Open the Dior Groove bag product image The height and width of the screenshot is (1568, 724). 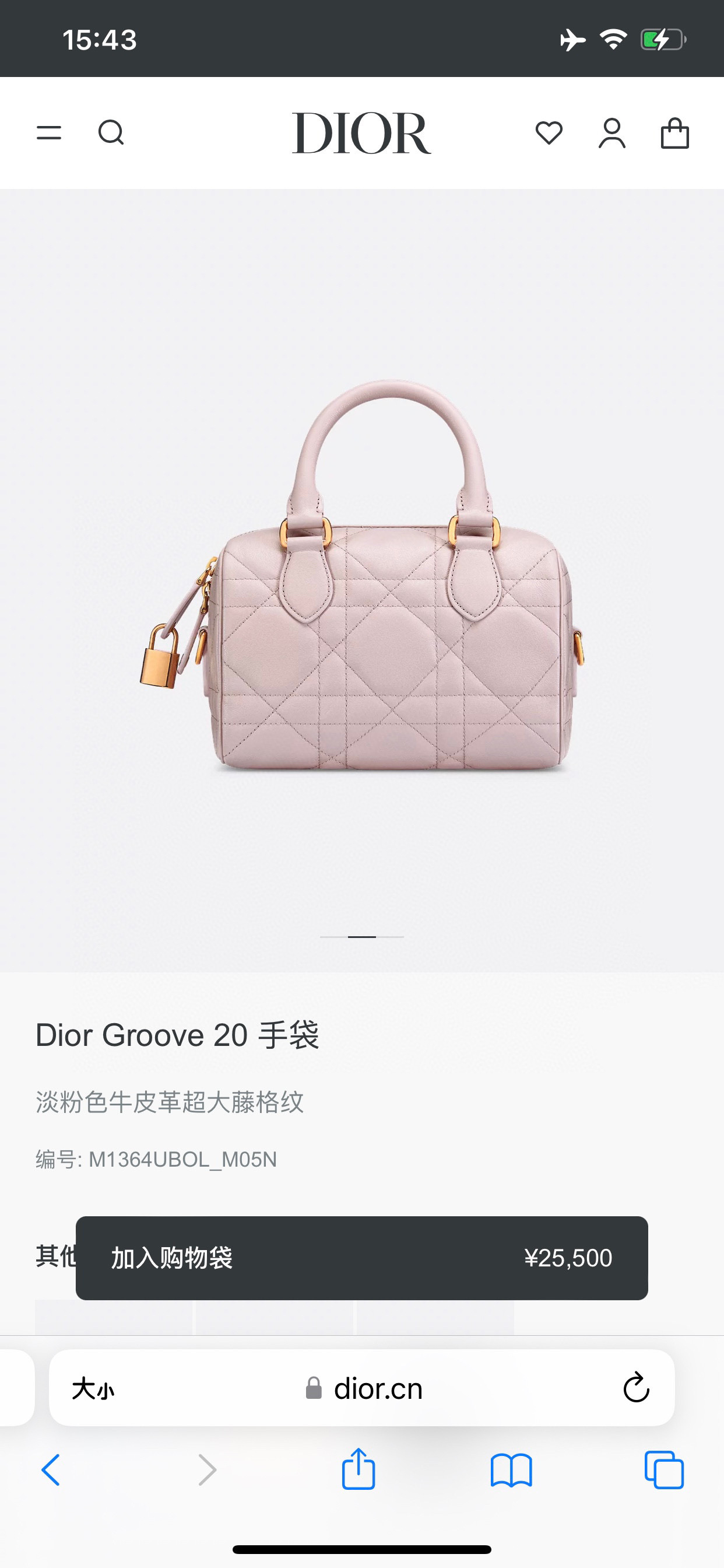[361, 578]
